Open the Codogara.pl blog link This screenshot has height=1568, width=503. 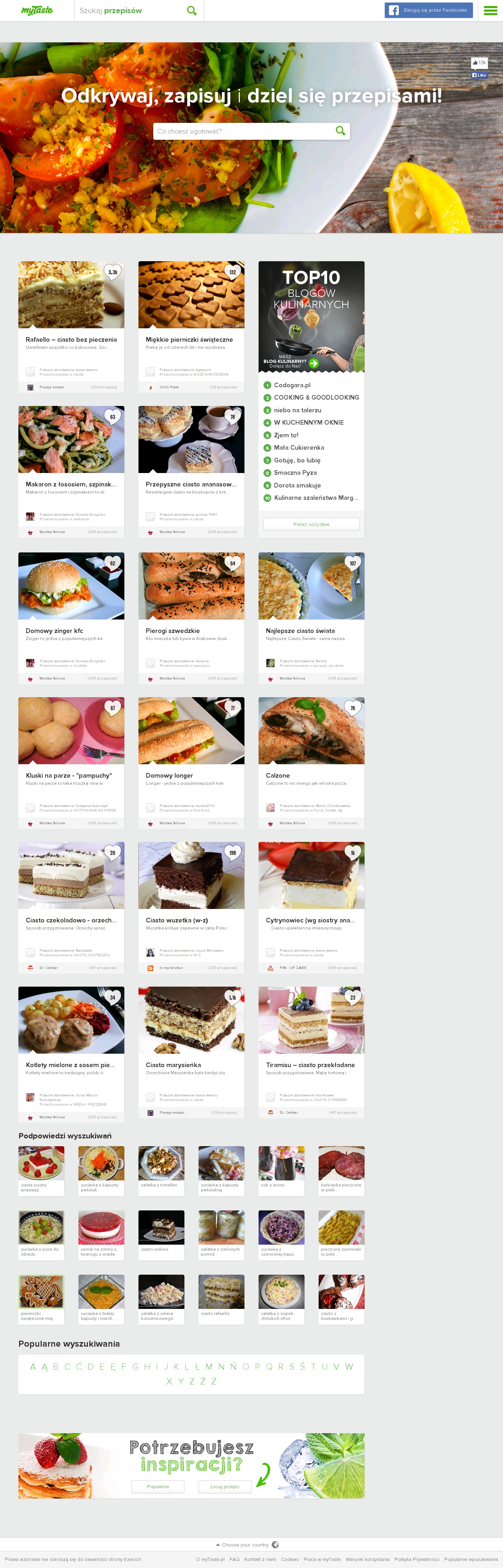tap(292, 385)
